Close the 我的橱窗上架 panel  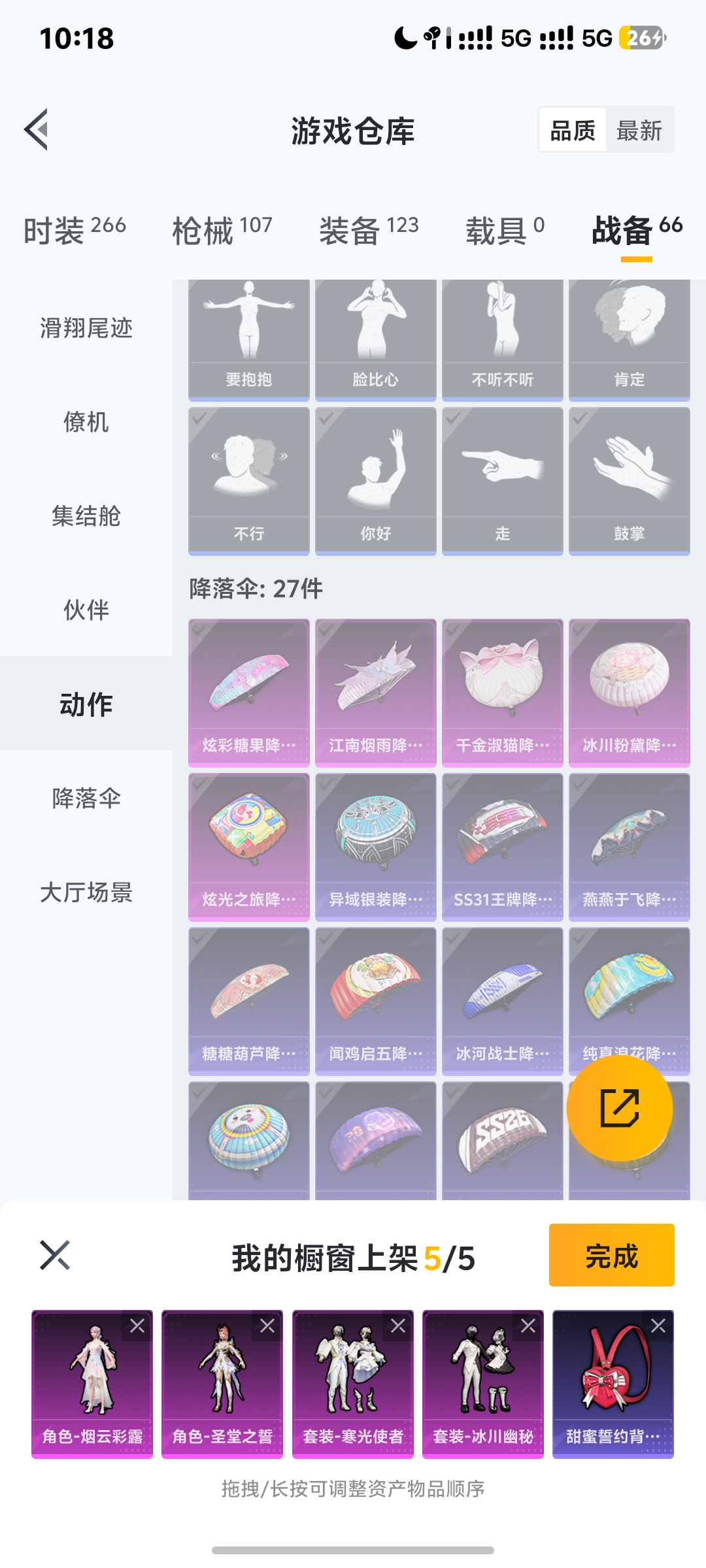pos(55,1255)
